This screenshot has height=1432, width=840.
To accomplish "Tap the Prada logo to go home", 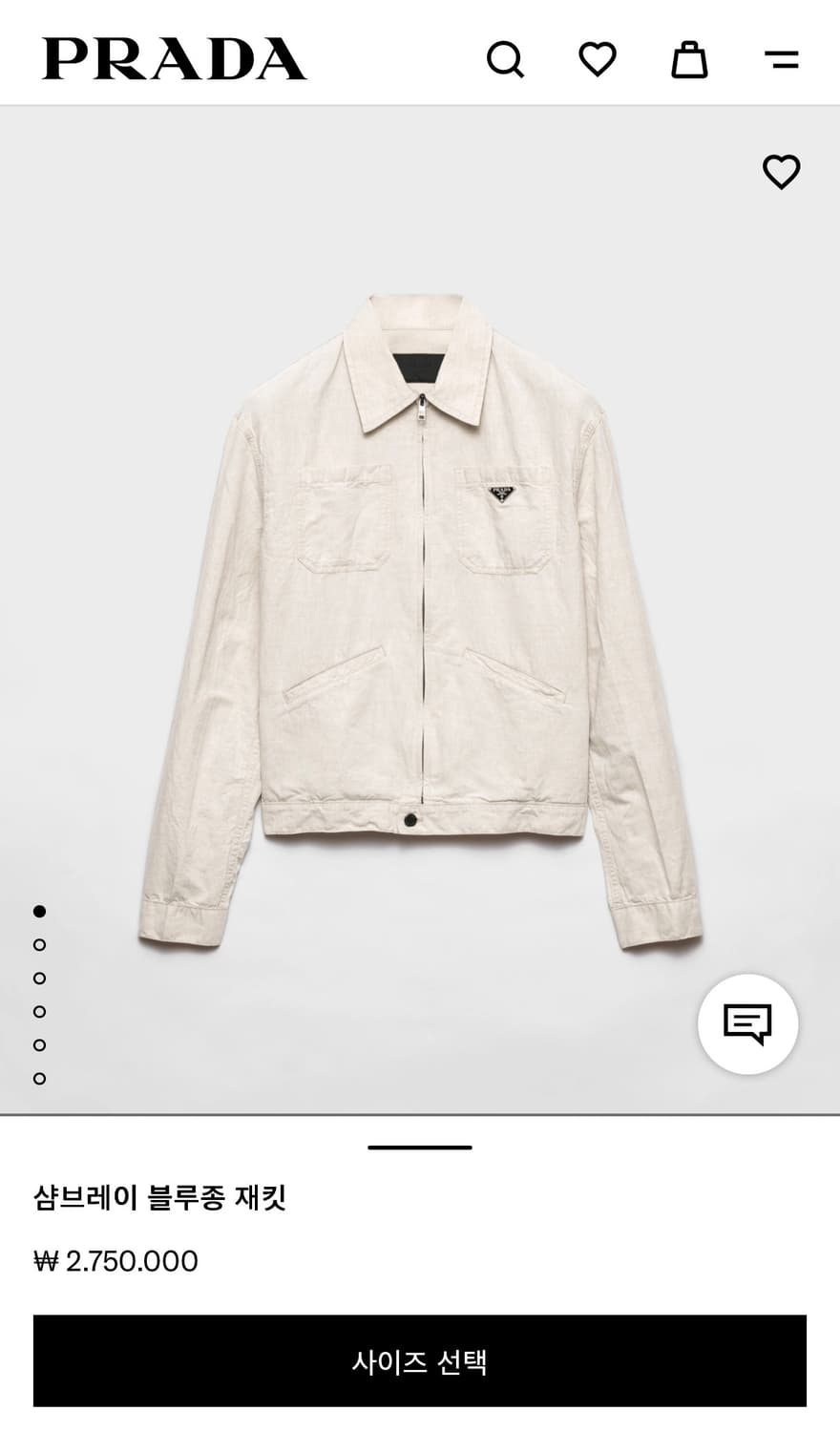I will click(x=174, y=59).
